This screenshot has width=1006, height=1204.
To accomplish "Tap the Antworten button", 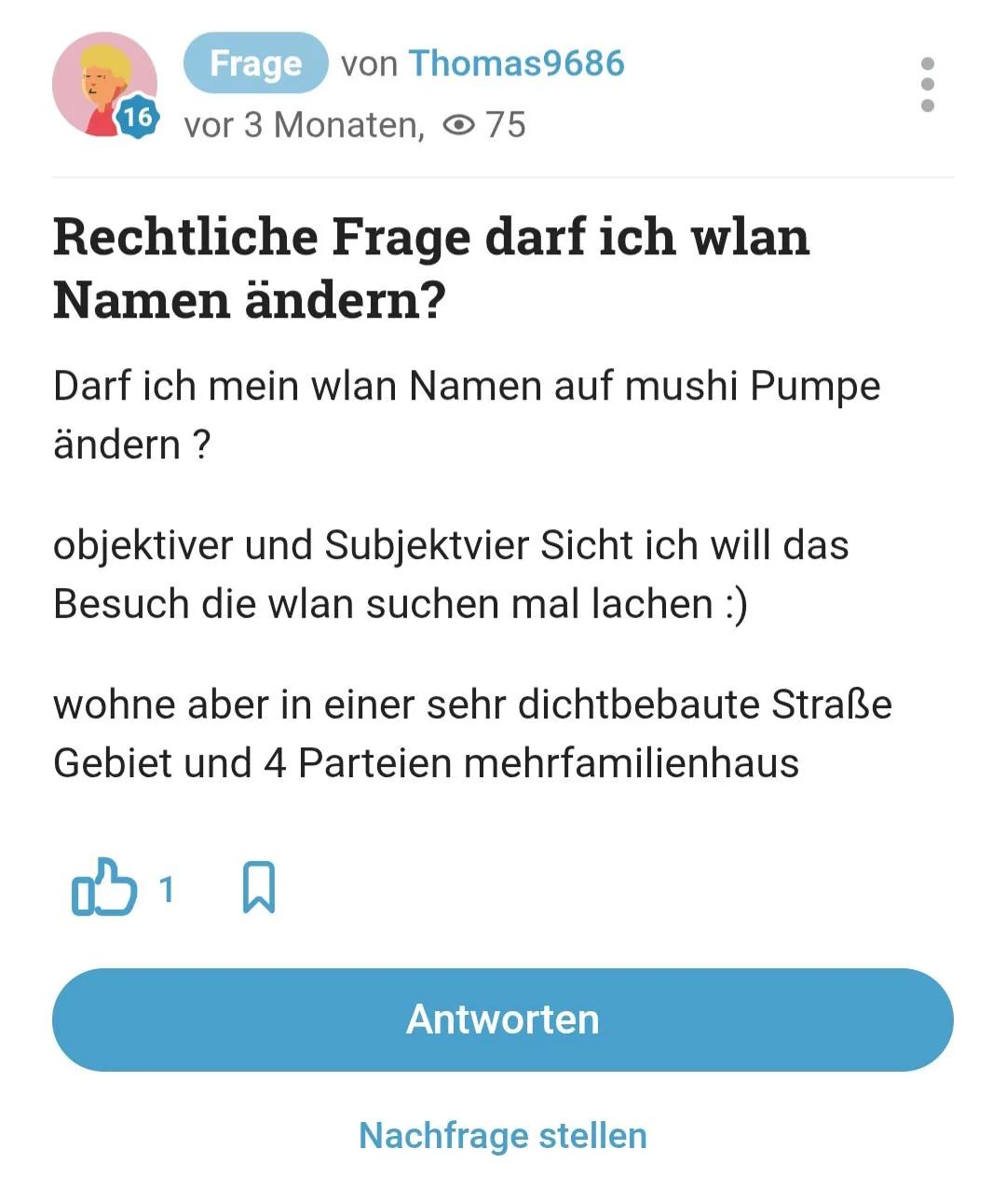I will pyautogui.click(x=503, y=1019).
